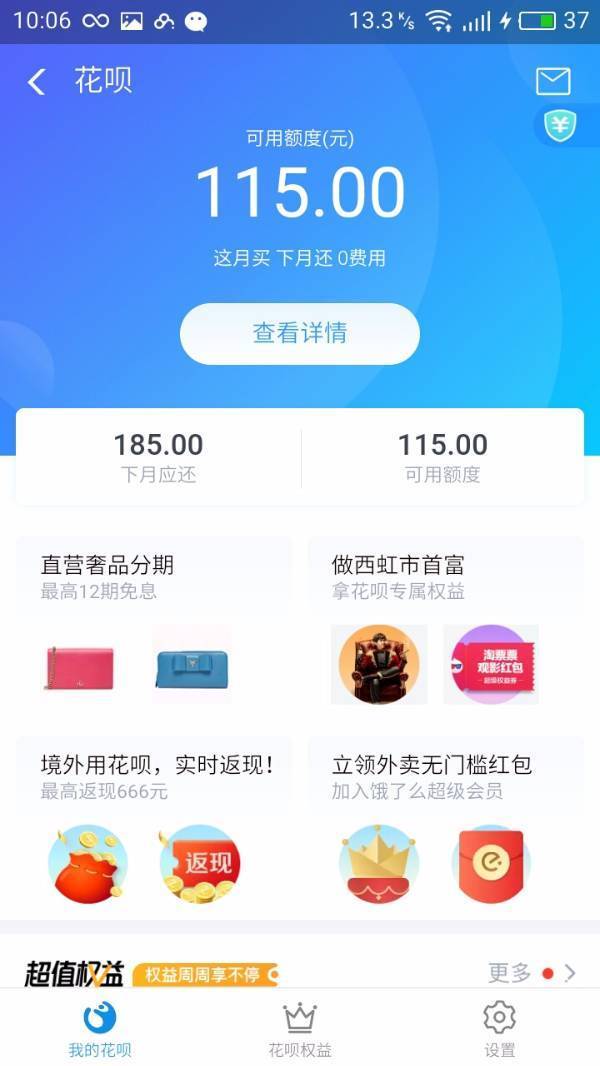Tap the 查看详情 button

coord(300,333)
